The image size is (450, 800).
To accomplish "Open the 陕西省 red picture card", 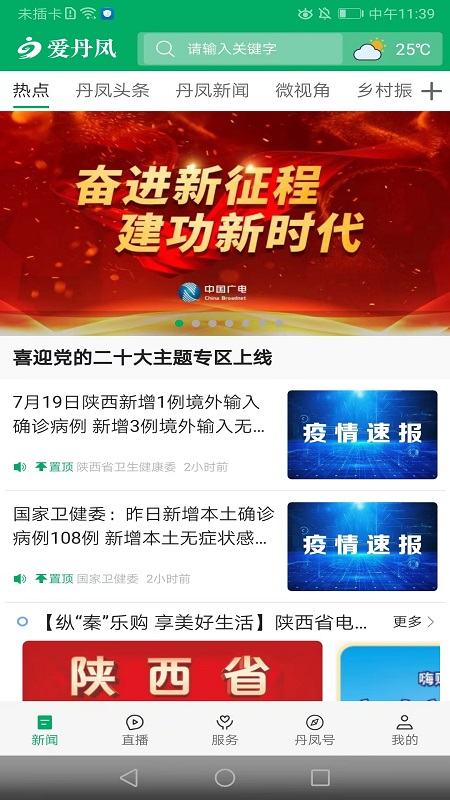I will click(172, 670).
